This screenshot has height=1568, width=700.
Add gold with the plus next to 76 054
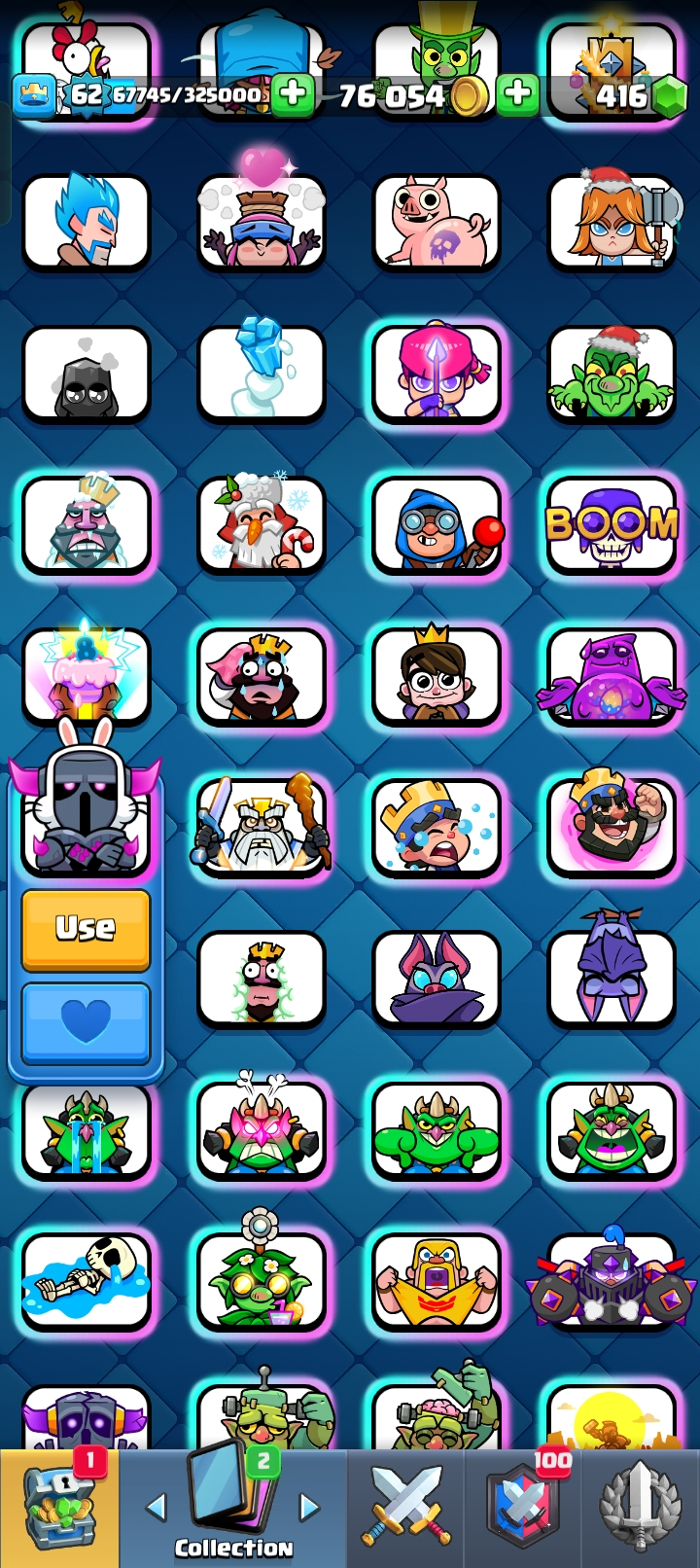(x=517, y=94)
